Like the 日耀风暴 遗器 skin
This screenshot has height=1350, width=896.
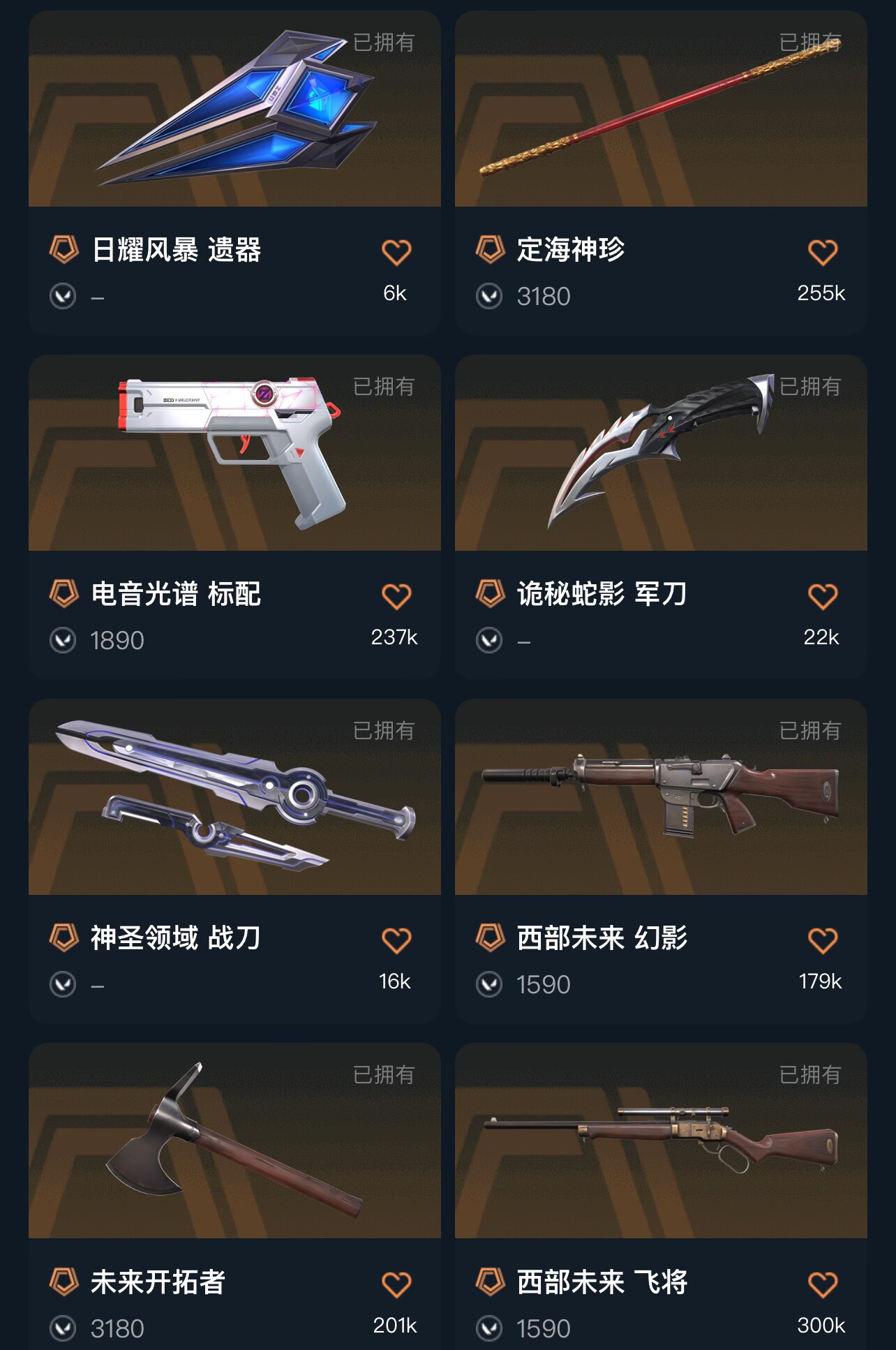(396, 253)
